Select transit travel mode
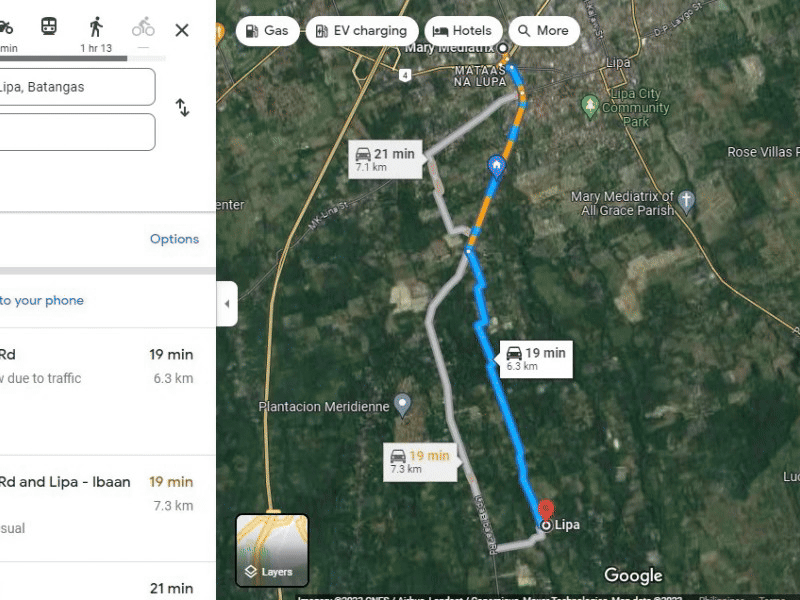Image resolution: width=800 pixels, height=600 pixels. pyautogui.click(x=49, y=27)
